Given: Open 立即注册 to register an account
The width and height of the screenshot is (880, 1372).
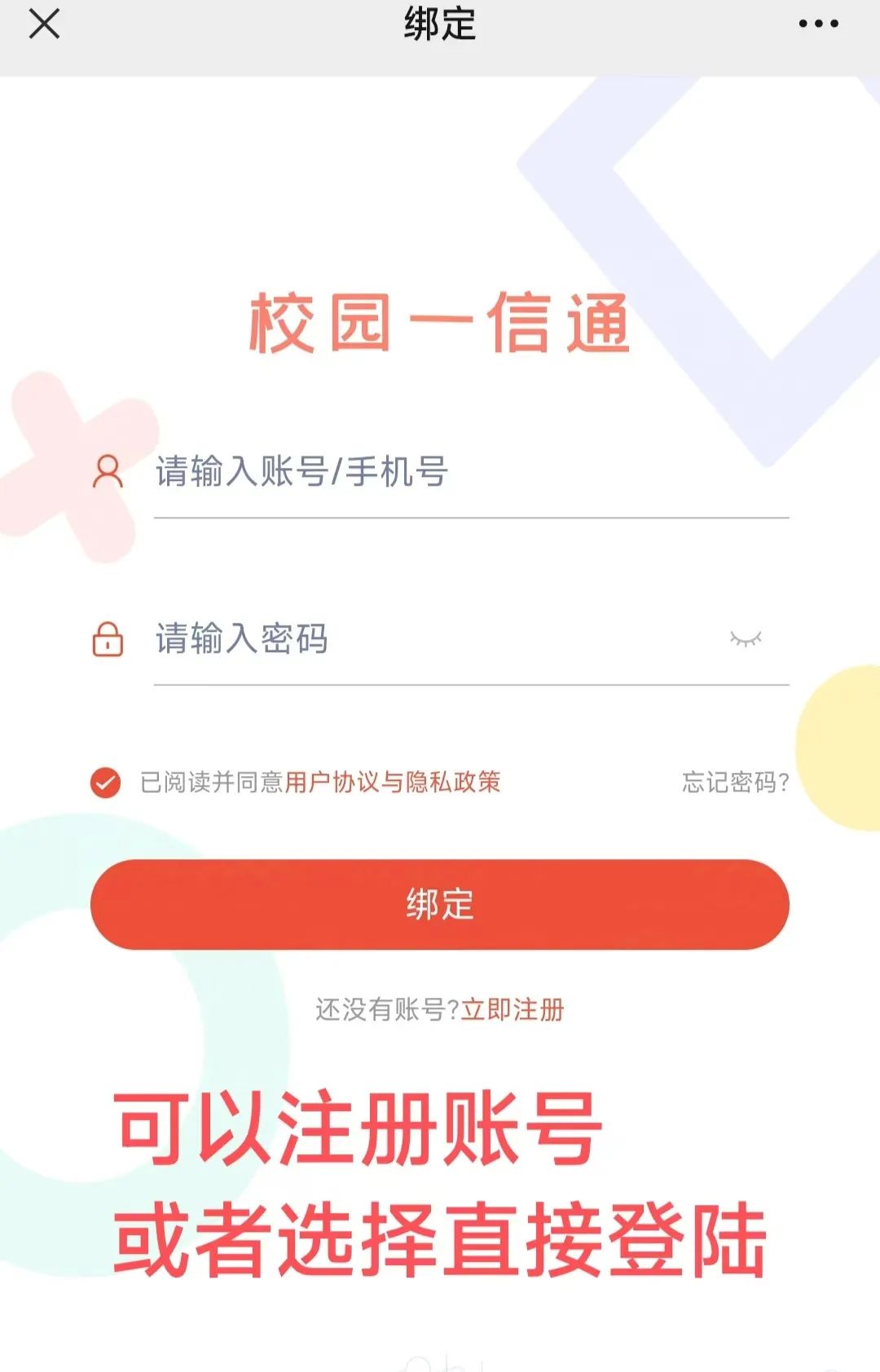Looking at the screenshot, I should pyautogui.click(x=513, y=1009).
